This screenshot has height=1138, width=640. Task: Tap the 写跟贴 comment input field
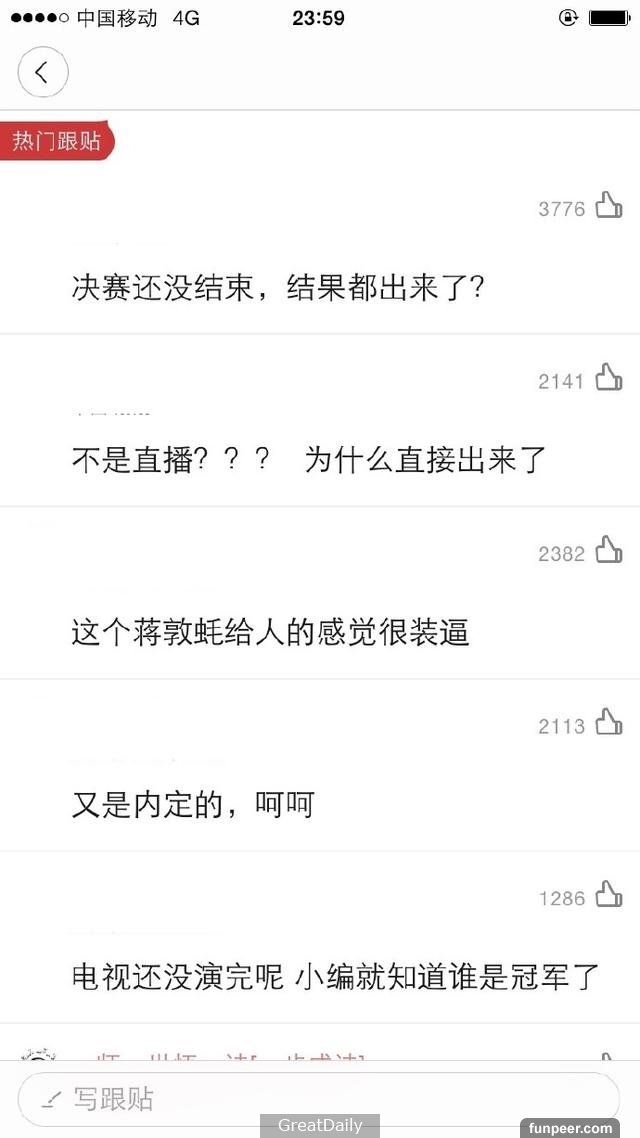click(x=318, y=1101)
